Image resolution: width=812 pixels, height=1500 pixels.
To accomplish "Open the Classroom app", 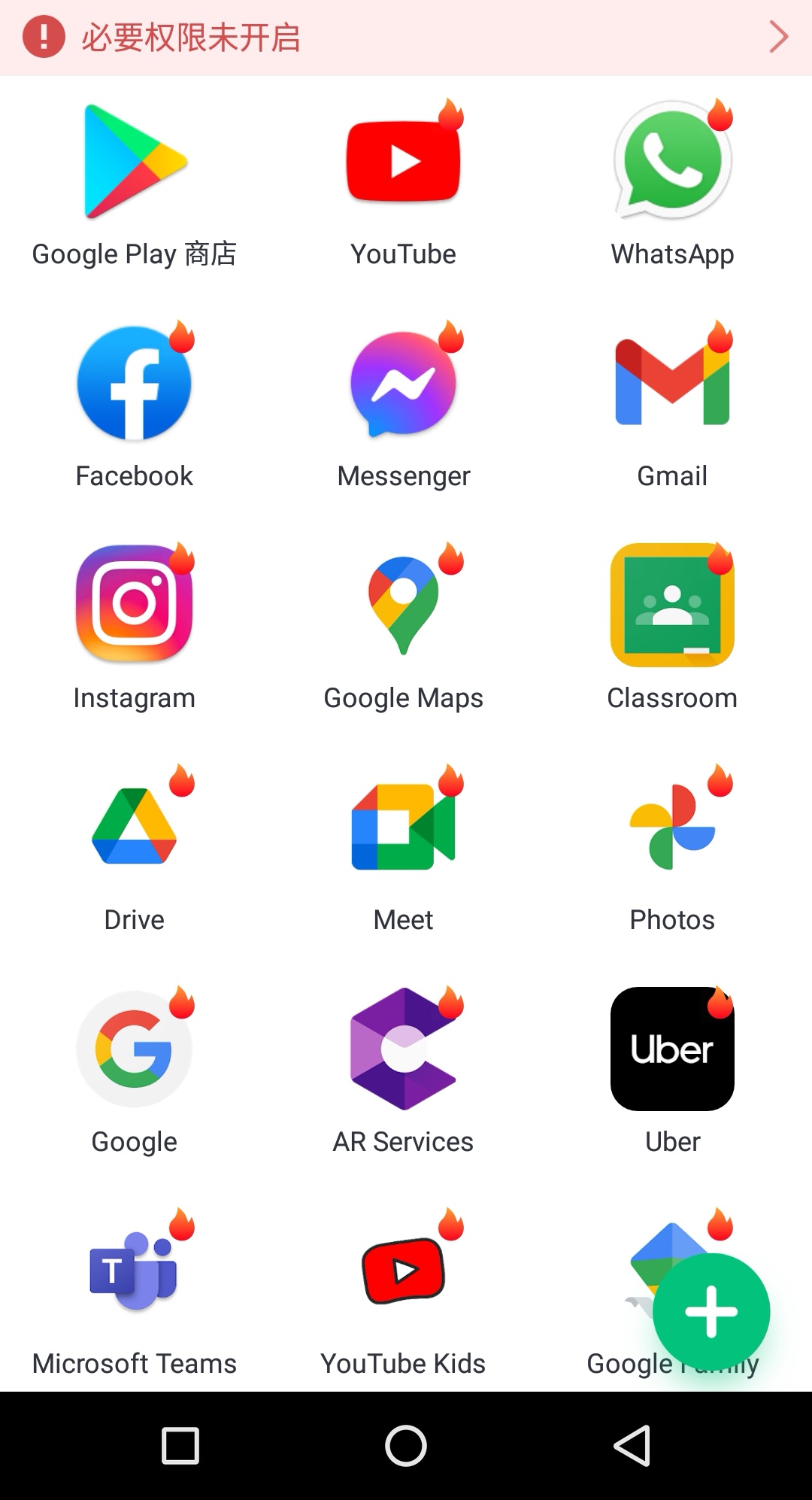I will coord(672,606).
